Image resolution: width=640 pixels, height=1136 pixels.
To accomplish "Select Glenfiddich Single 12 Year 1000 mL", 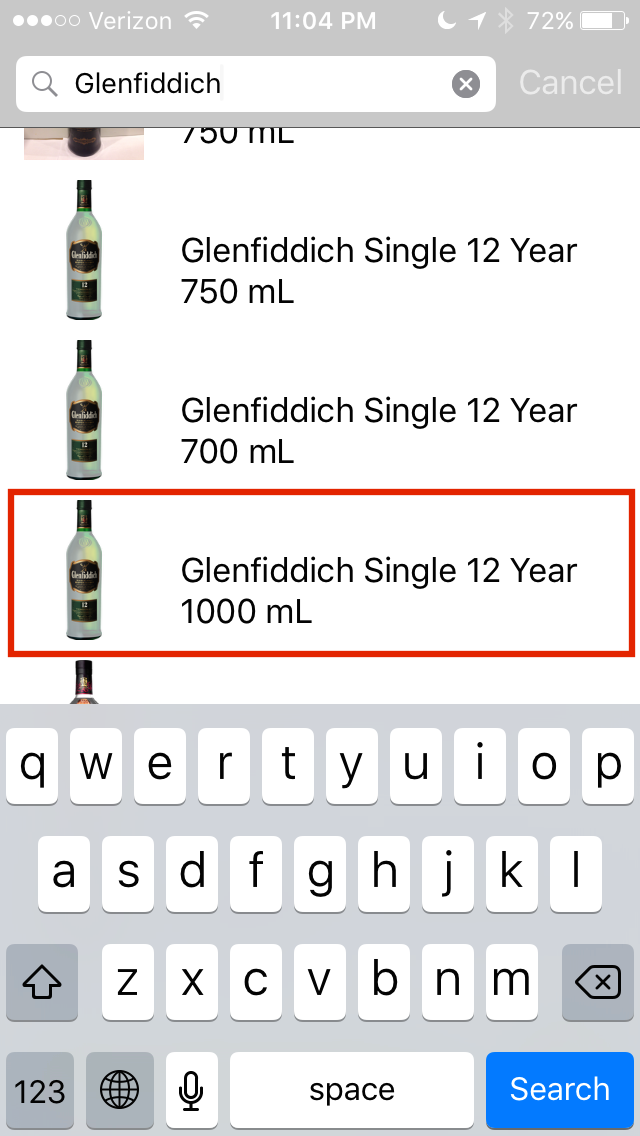I will point(378,591).
